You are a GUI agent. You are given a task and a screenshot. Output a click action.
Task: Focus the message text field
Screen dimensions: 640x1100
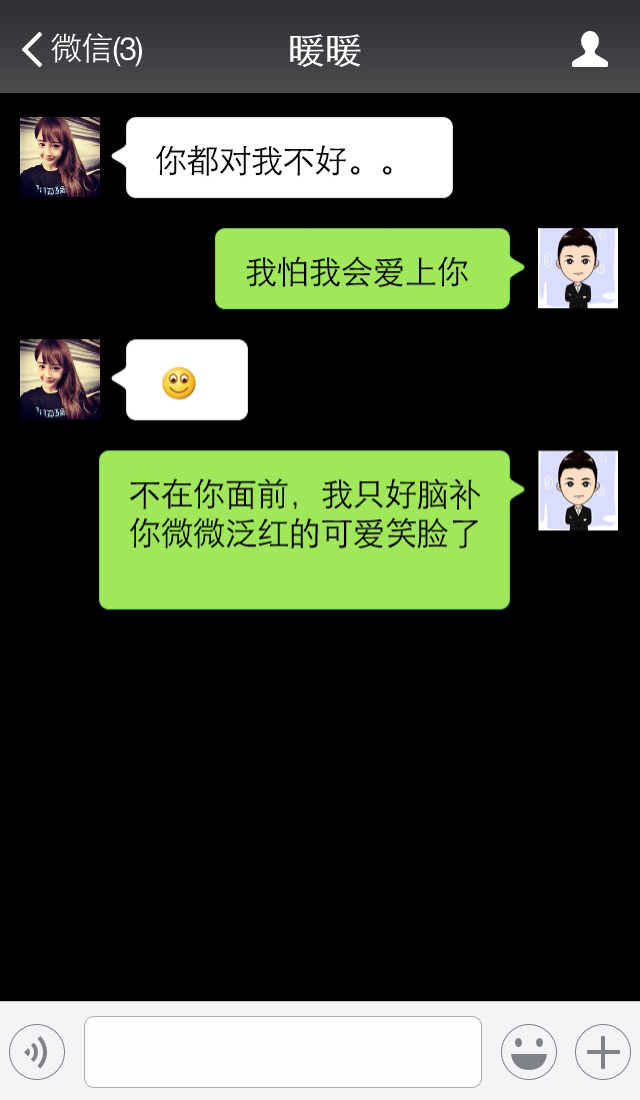point(282,1052)
